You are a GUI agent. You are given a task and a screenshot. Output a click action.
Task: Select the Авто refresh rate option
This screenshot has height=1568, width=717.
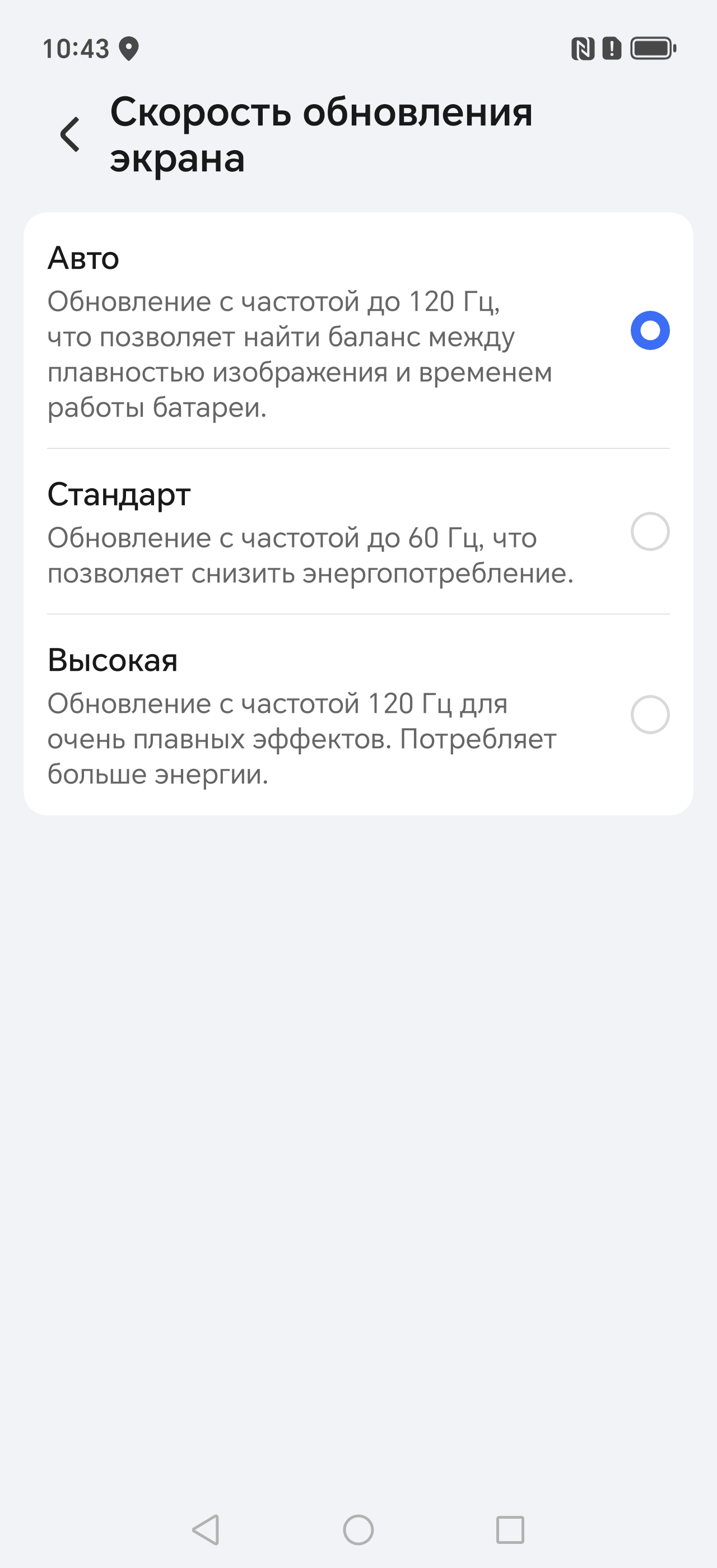click(649, 330)
